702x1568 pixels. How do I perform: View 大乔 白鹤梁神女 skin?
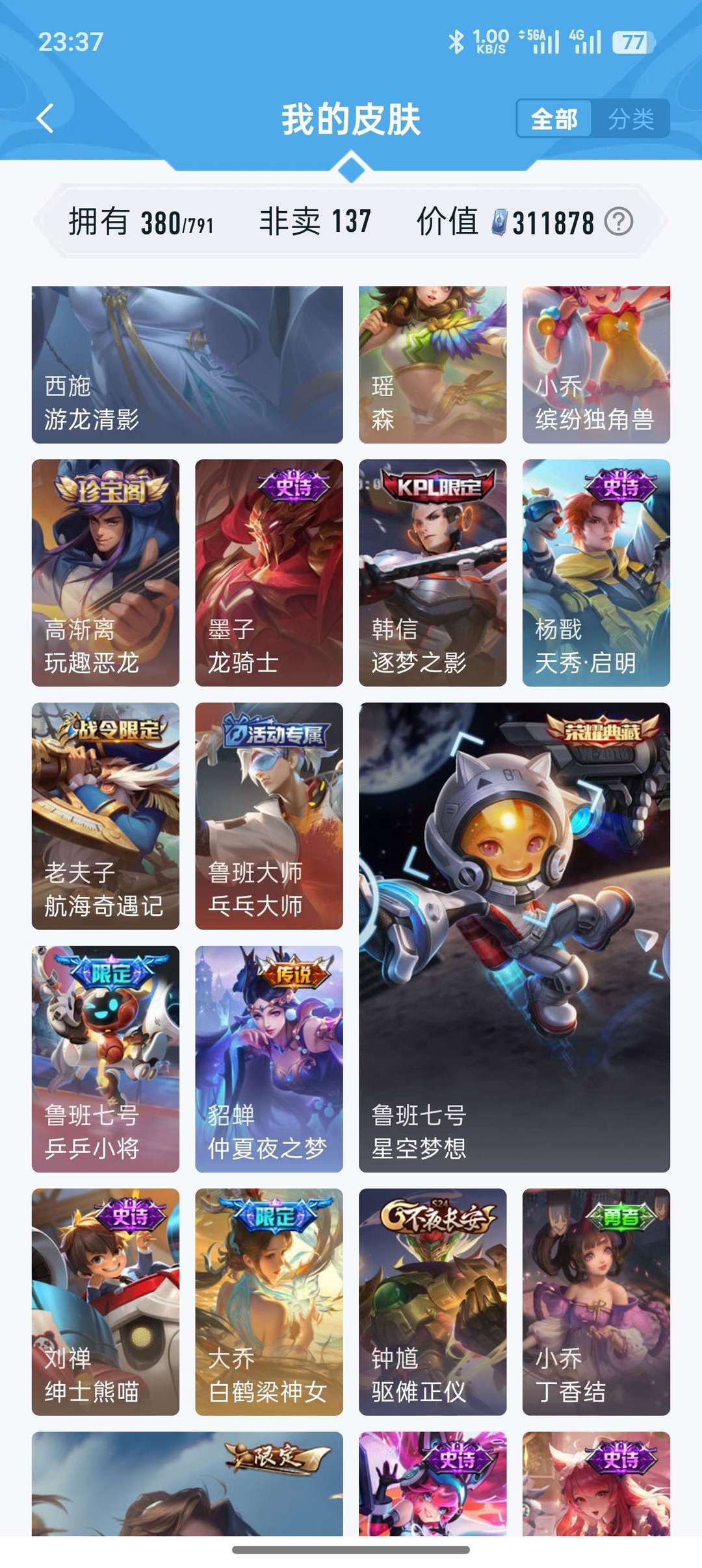pos(269,1302)
